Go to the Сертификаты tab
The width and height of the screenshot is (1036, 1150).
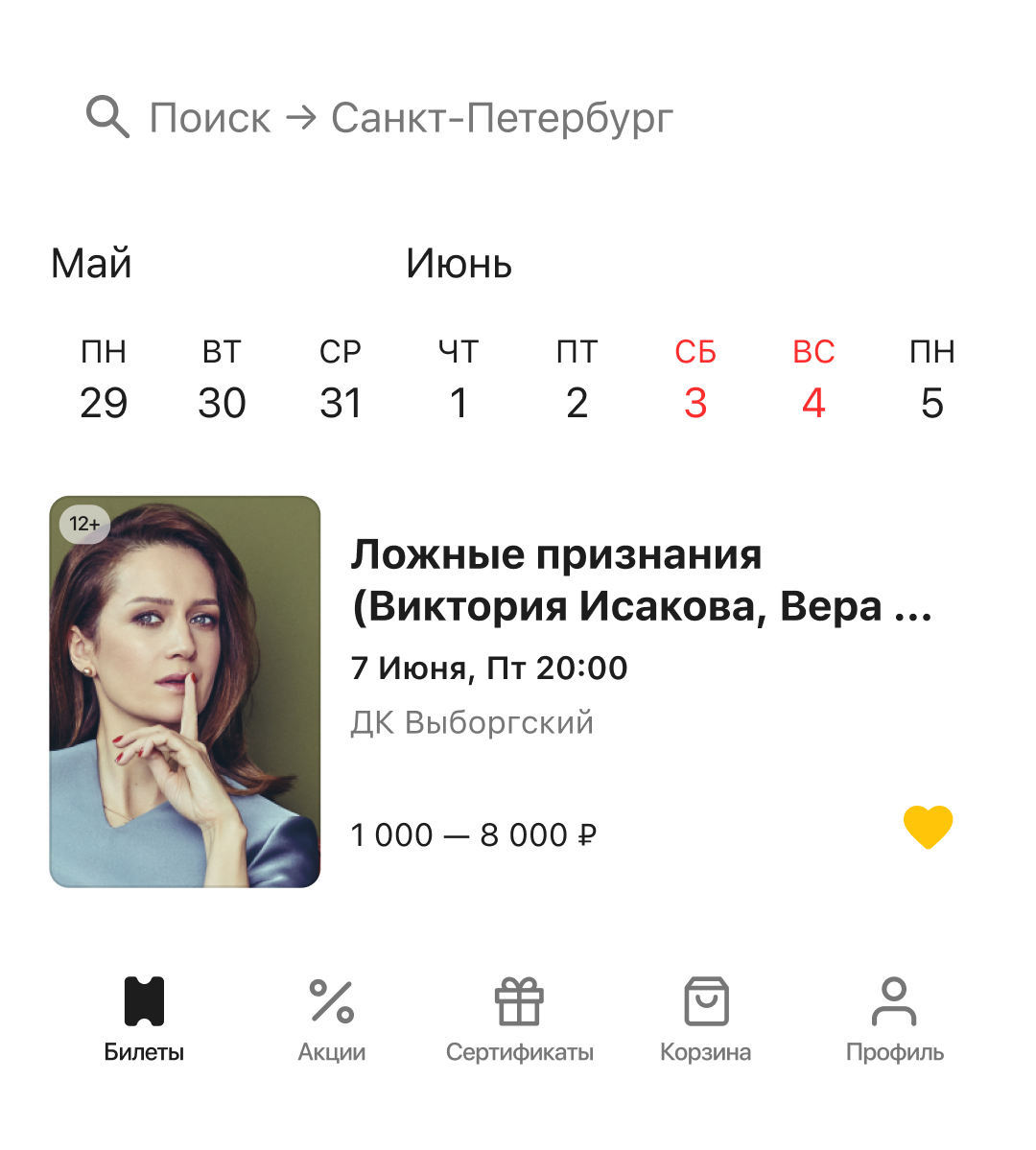pyautogui.click(x=519, y=1019)
